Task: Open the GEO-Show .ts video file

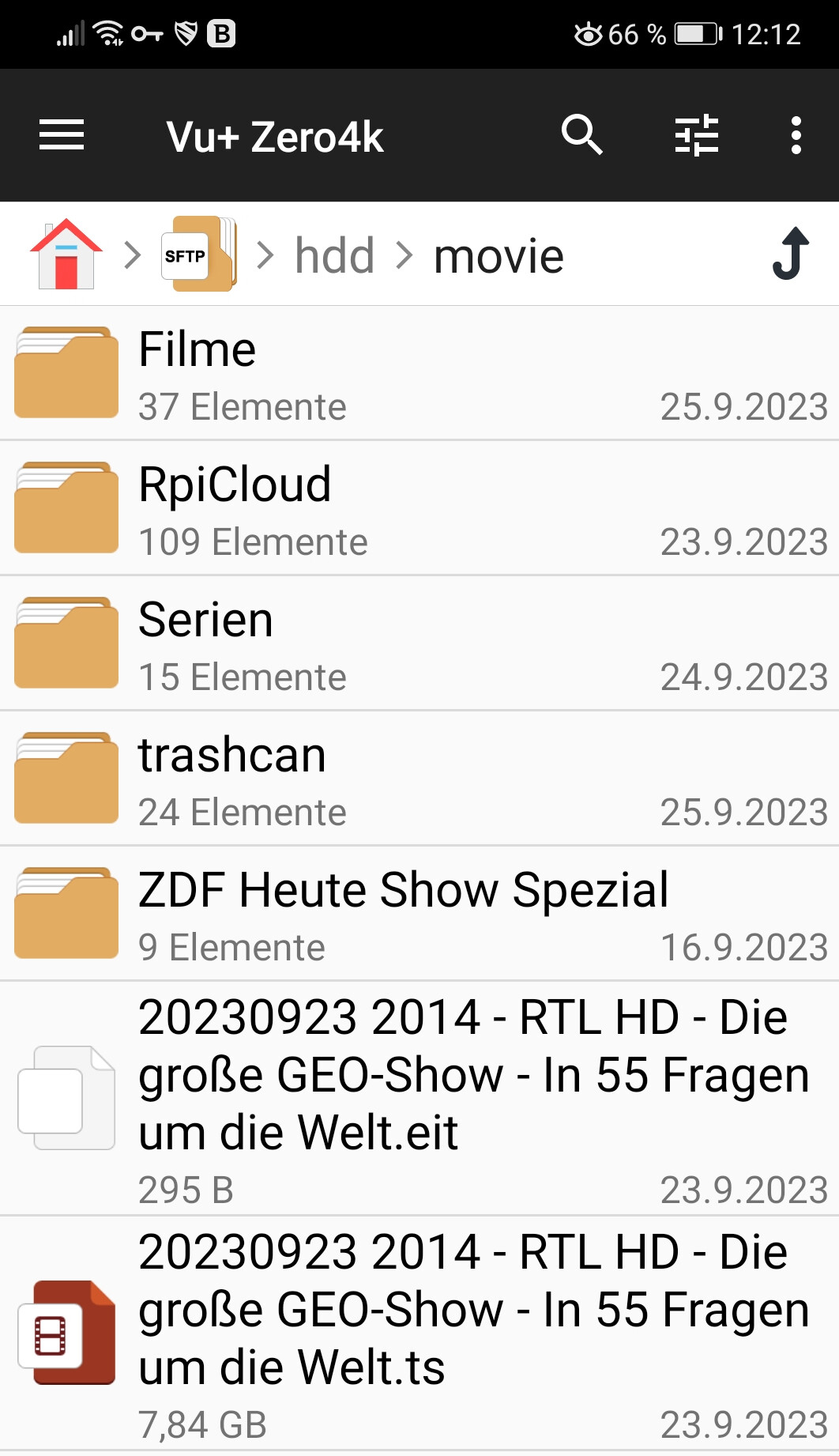Action: [419, 1334]
